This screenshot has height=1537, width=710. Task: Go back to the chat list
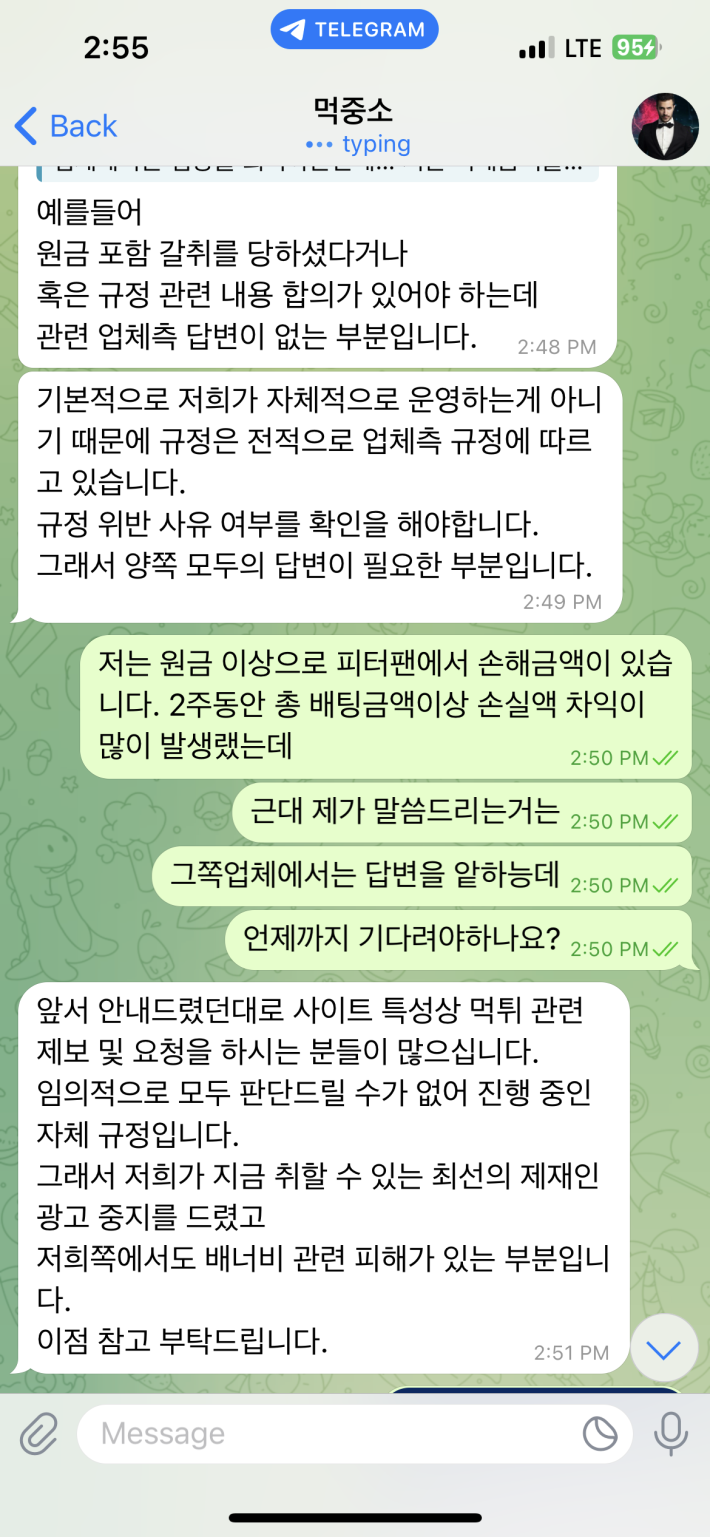tap(66, 126)
